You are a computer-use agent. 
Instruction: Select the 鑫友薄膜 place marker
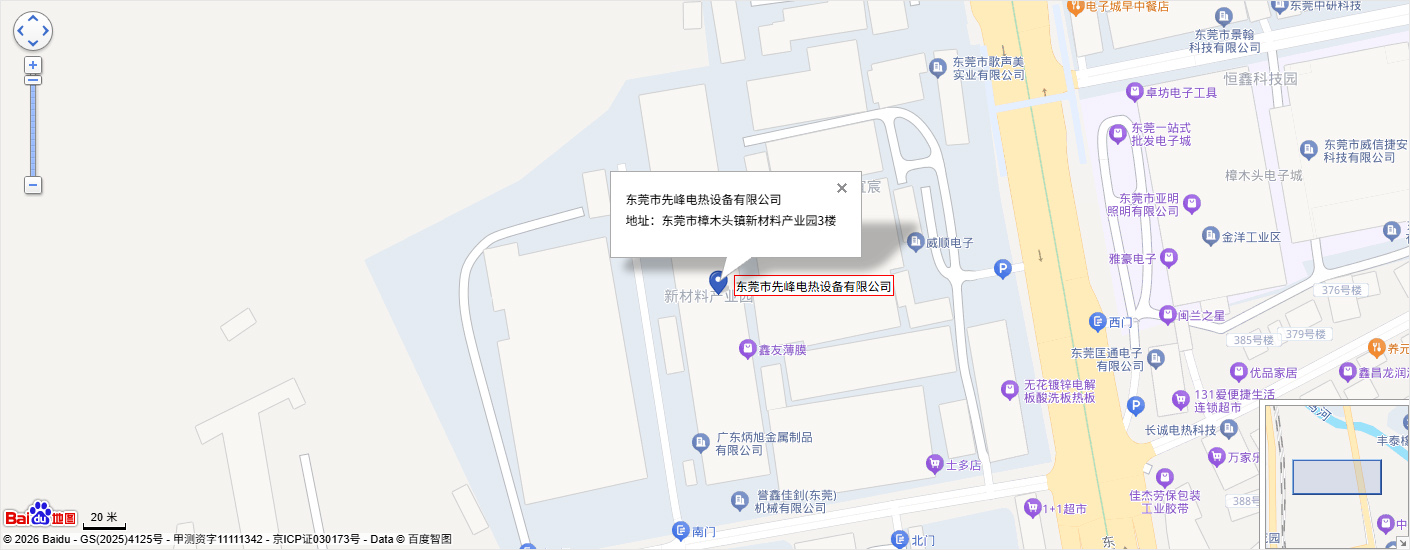(747, 349)
